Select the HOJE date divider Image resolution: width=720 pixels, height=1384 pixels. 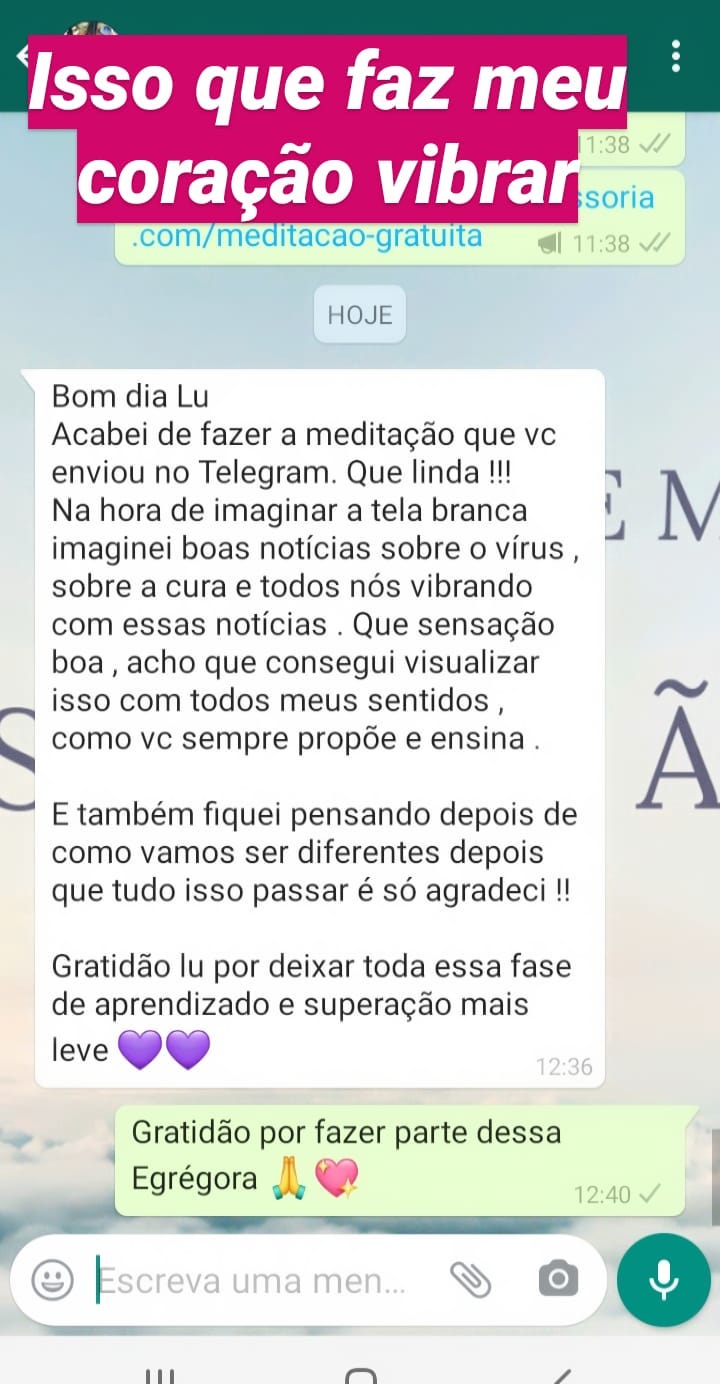pyautogui.click(x=359, y=313)
